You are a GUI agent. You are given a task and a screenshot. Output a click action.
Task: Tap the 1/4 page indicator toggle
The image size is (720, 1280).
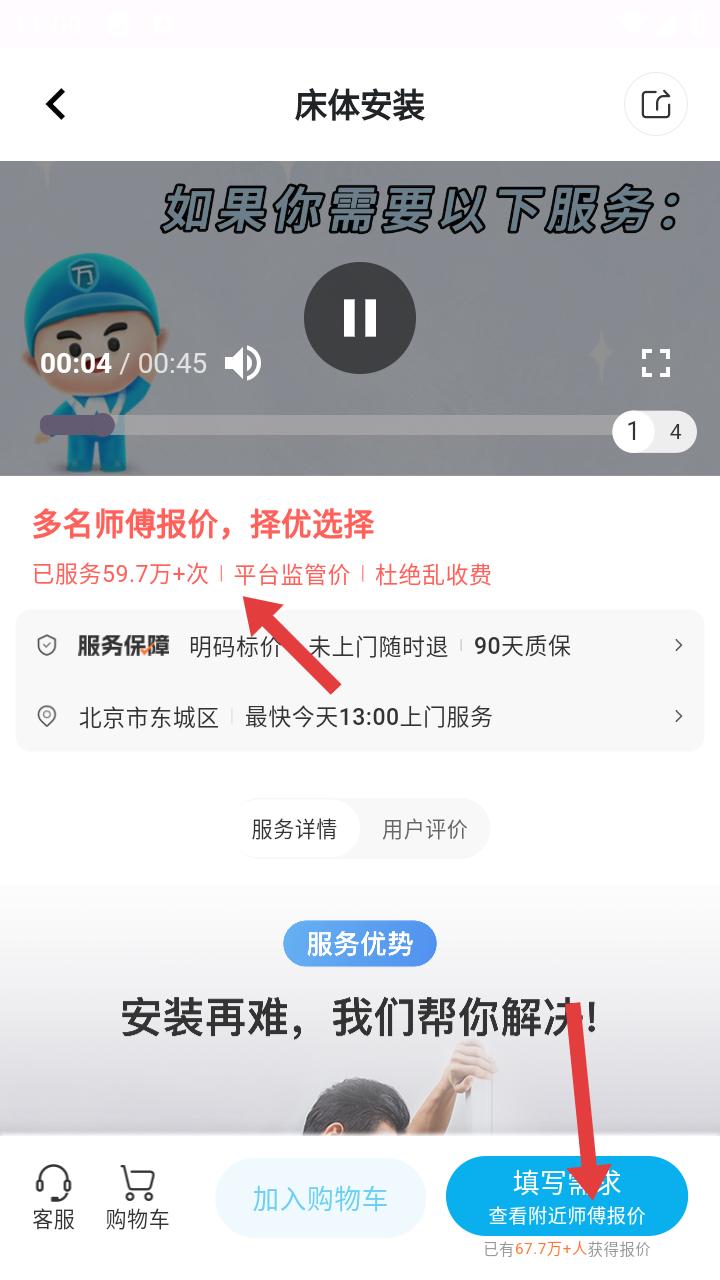click(653, 431)
